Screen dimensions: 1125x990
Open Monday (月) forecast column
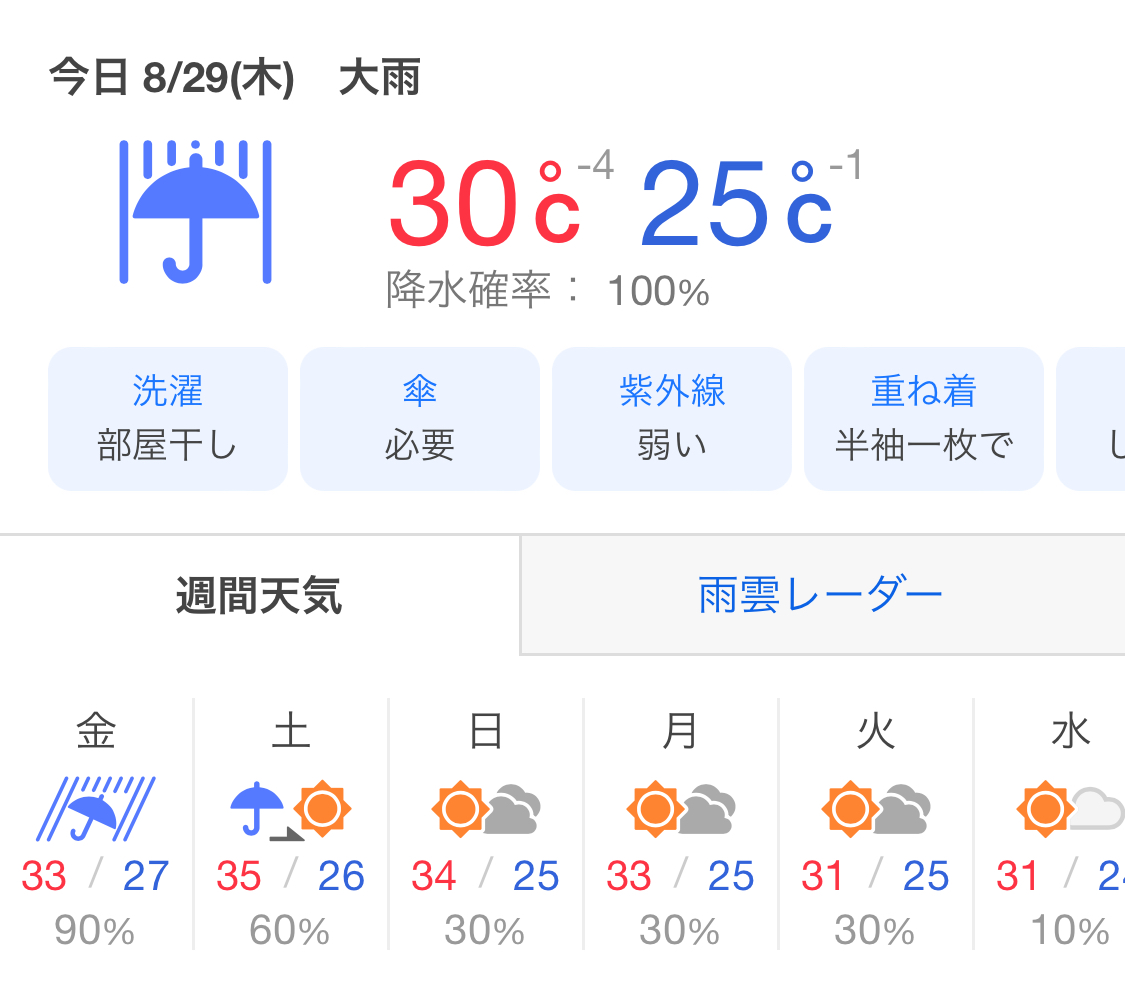pyautogui.click(x=681, y=824)
